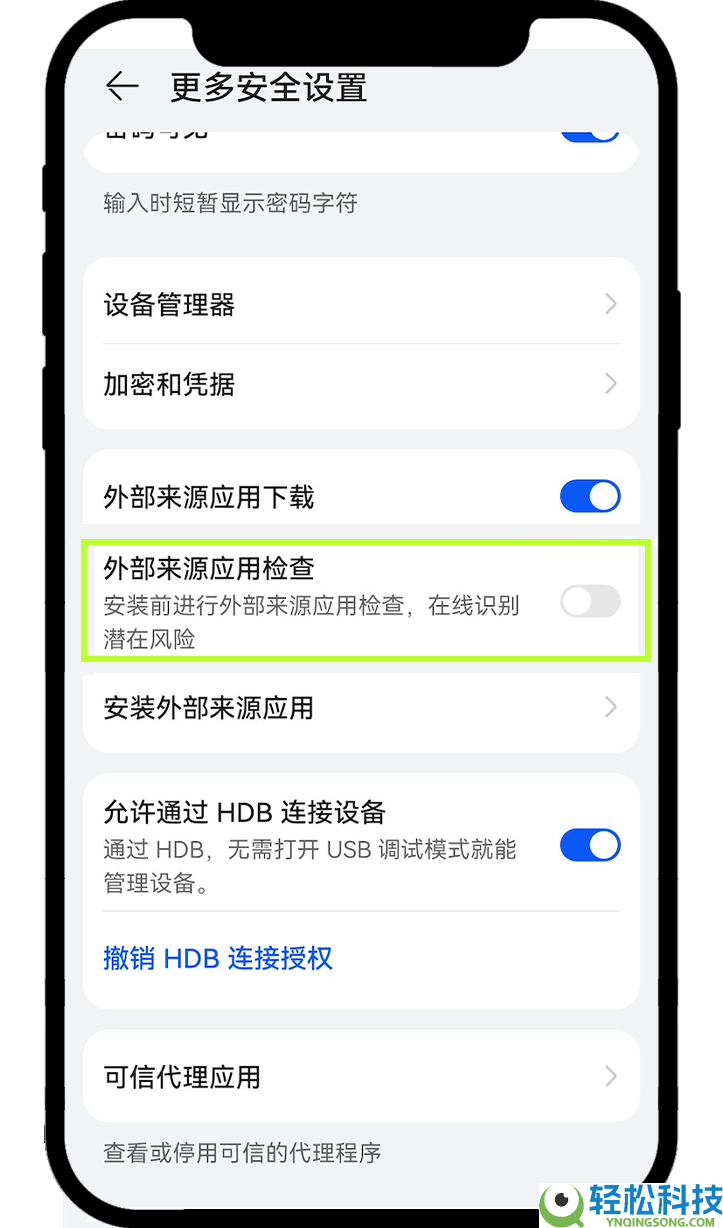
Task: Open 安装外部来源应用
Action: coord(360,708)
